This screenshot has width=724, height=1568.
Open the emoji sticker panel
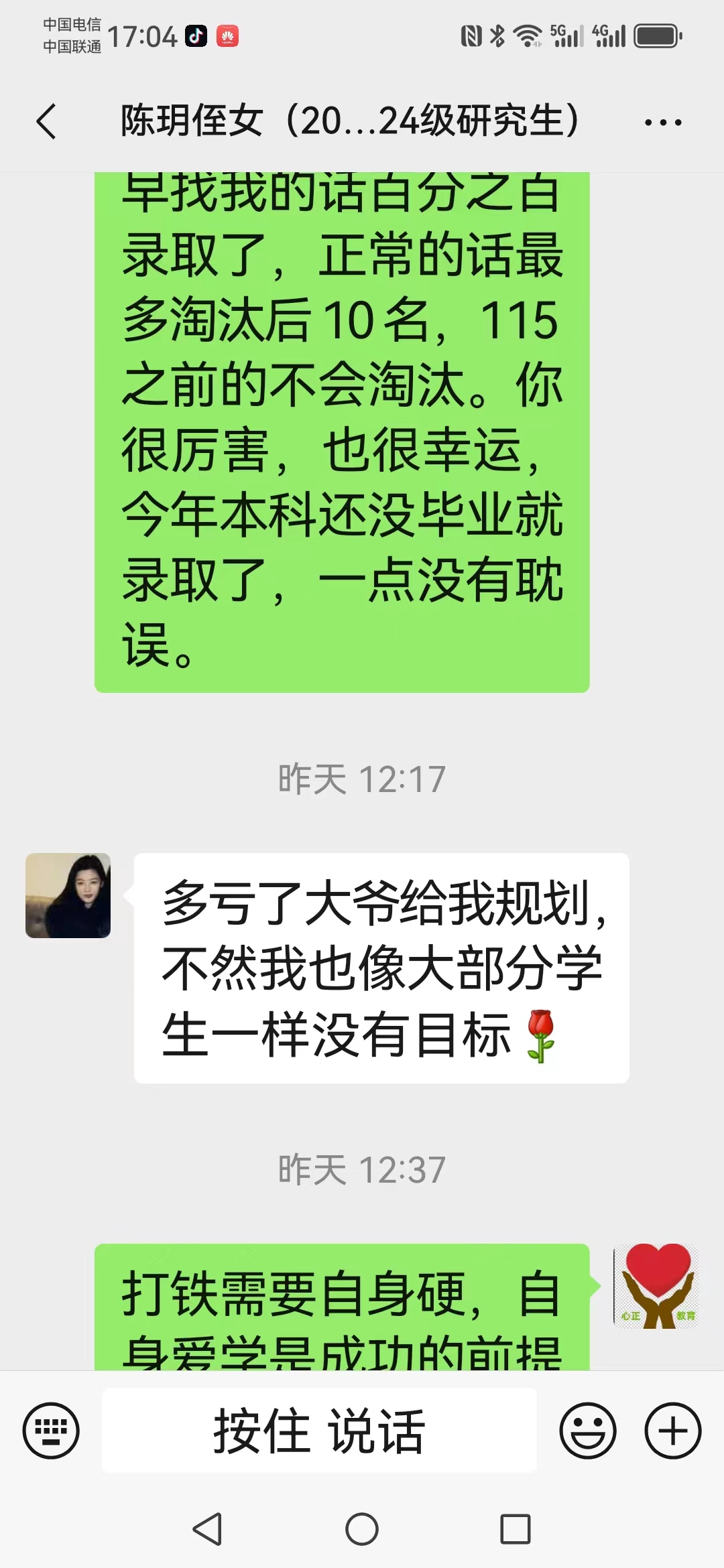tap(588, 1431)
